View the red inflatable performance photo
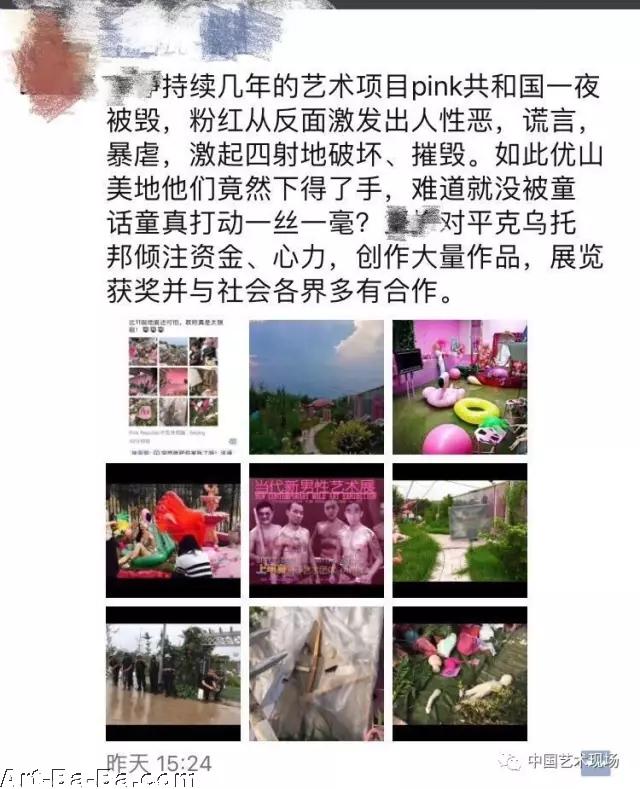 coord(173,531)
